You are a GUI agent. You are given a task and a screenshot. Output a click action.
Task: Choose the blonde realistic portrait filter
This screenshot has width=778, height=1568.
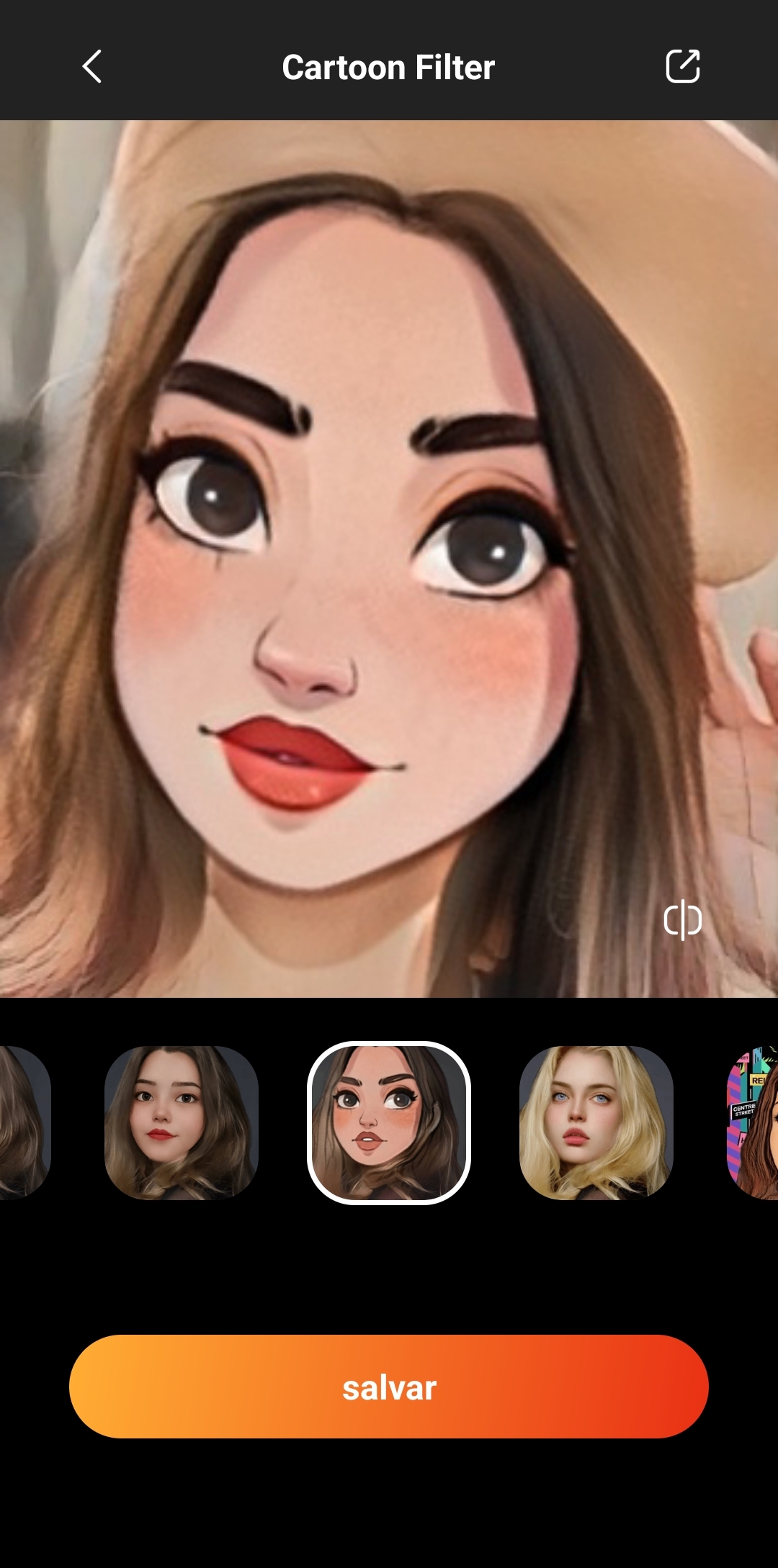pyautogui.click(x=596, y=1122)
